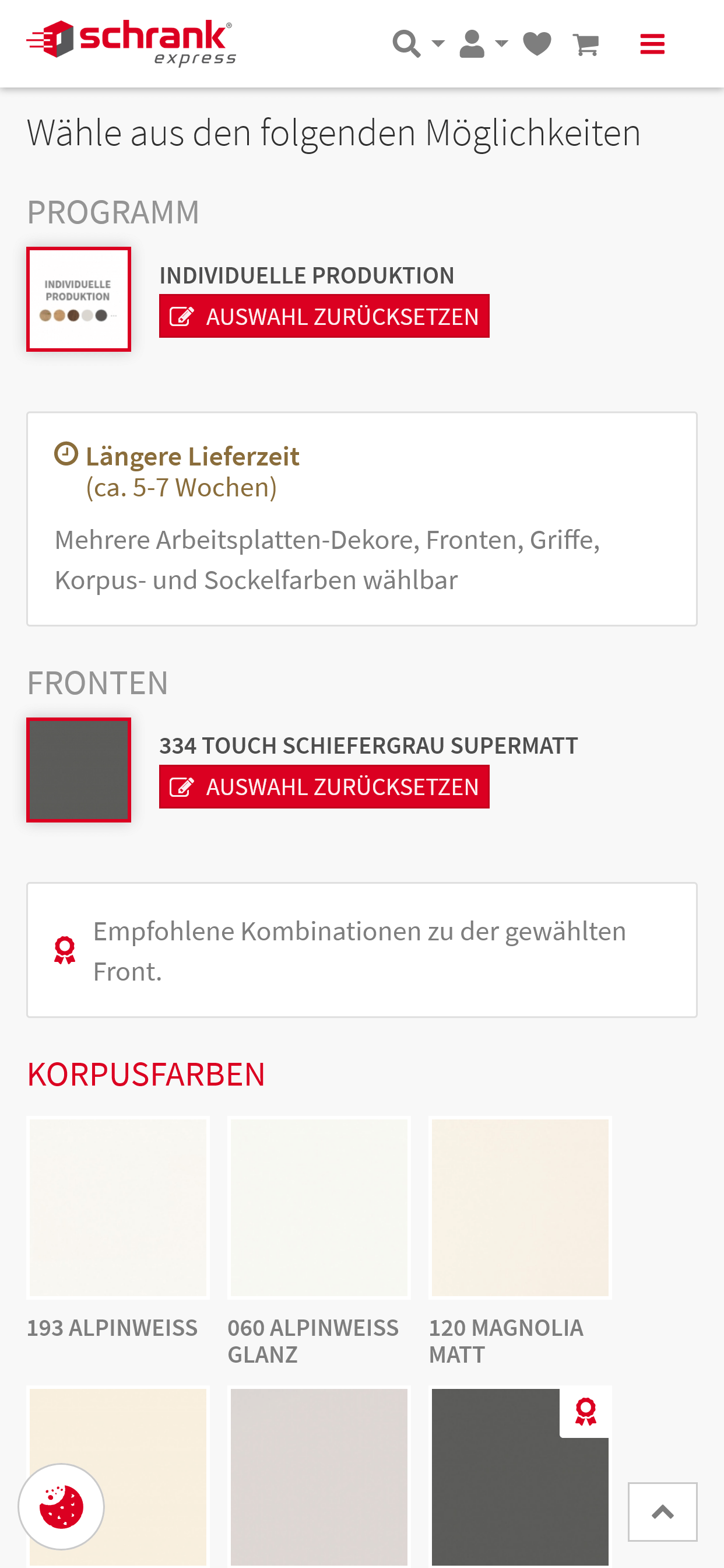Jump back to top of page
The image size is (724, 1568).
tap(662, 1512)
